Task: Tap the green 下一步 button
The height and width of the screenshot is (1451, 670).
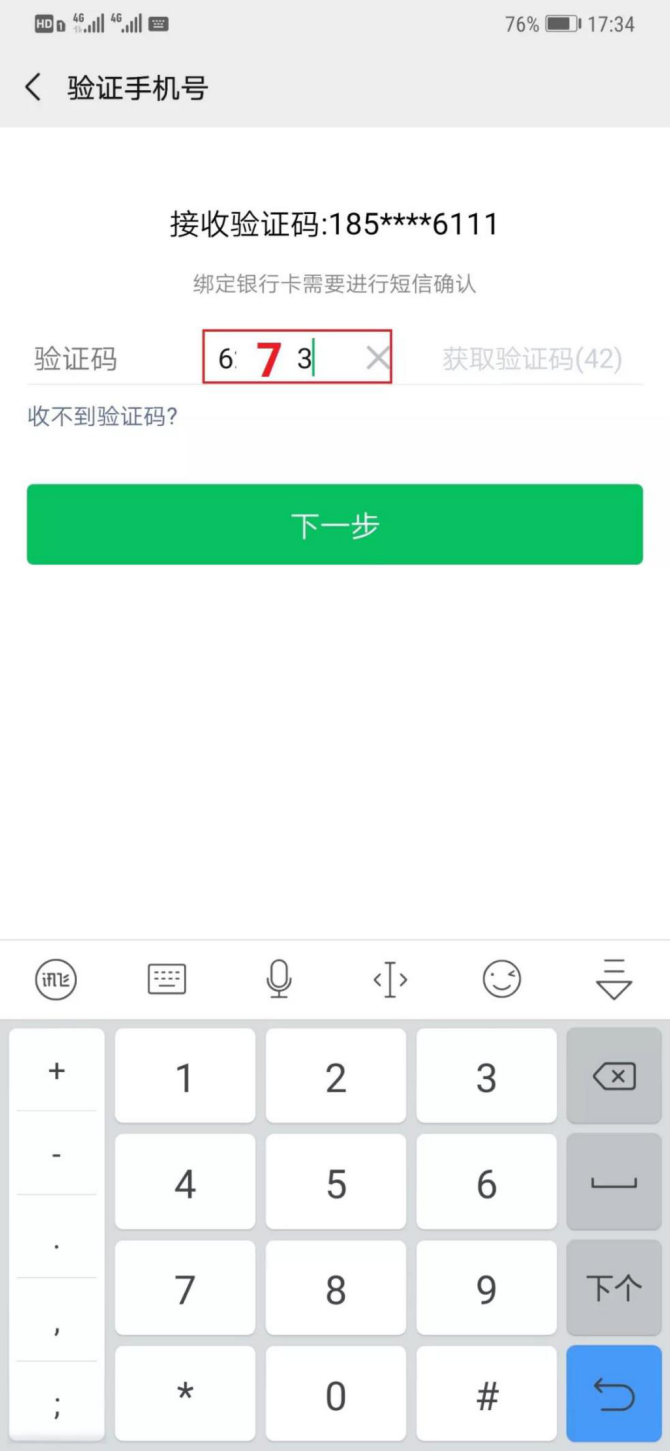Action: (335, 525)
